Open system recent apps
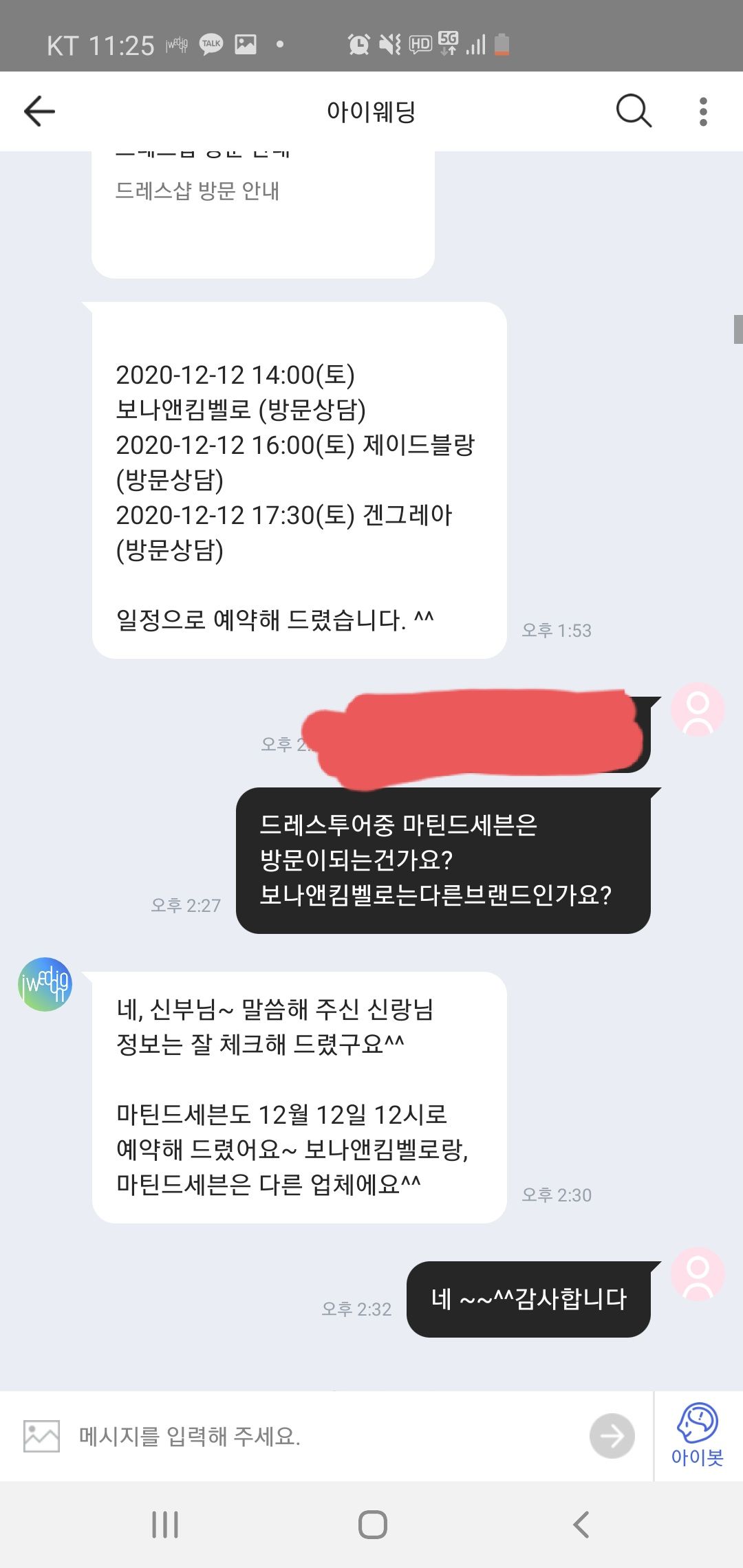The image size is (743, 1568). pos(165,1525)
